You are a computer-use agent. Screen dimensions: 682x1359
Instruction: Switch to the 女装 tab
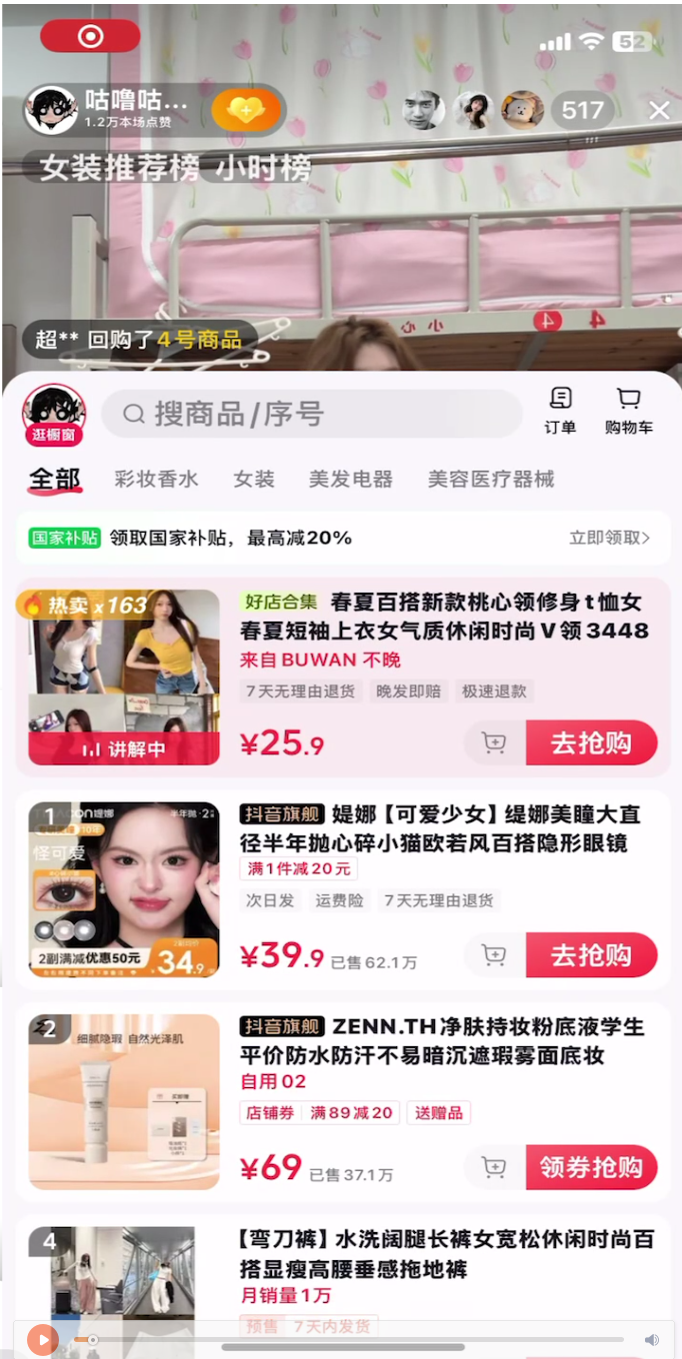254,479
